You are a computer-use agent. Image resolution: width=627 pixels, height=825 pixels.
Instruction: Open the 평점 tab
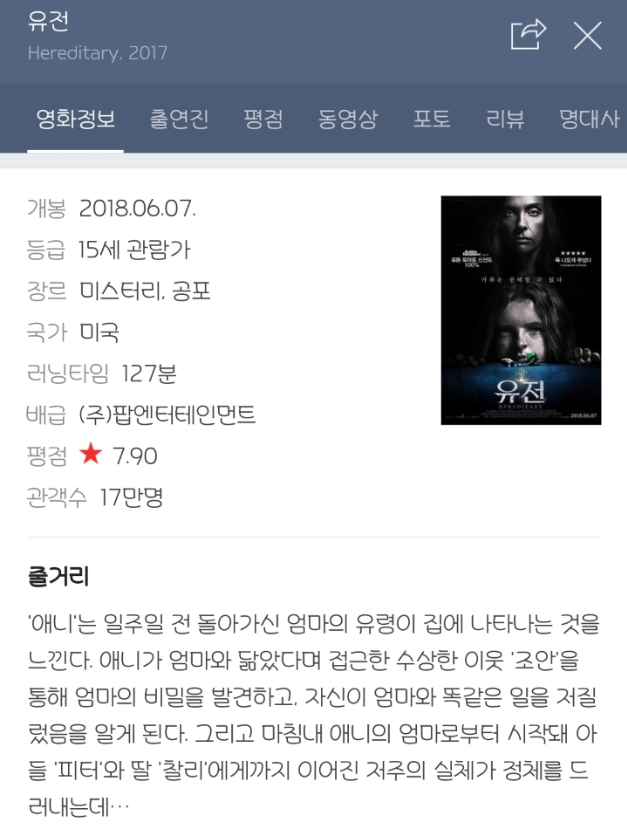click(263, 120)
